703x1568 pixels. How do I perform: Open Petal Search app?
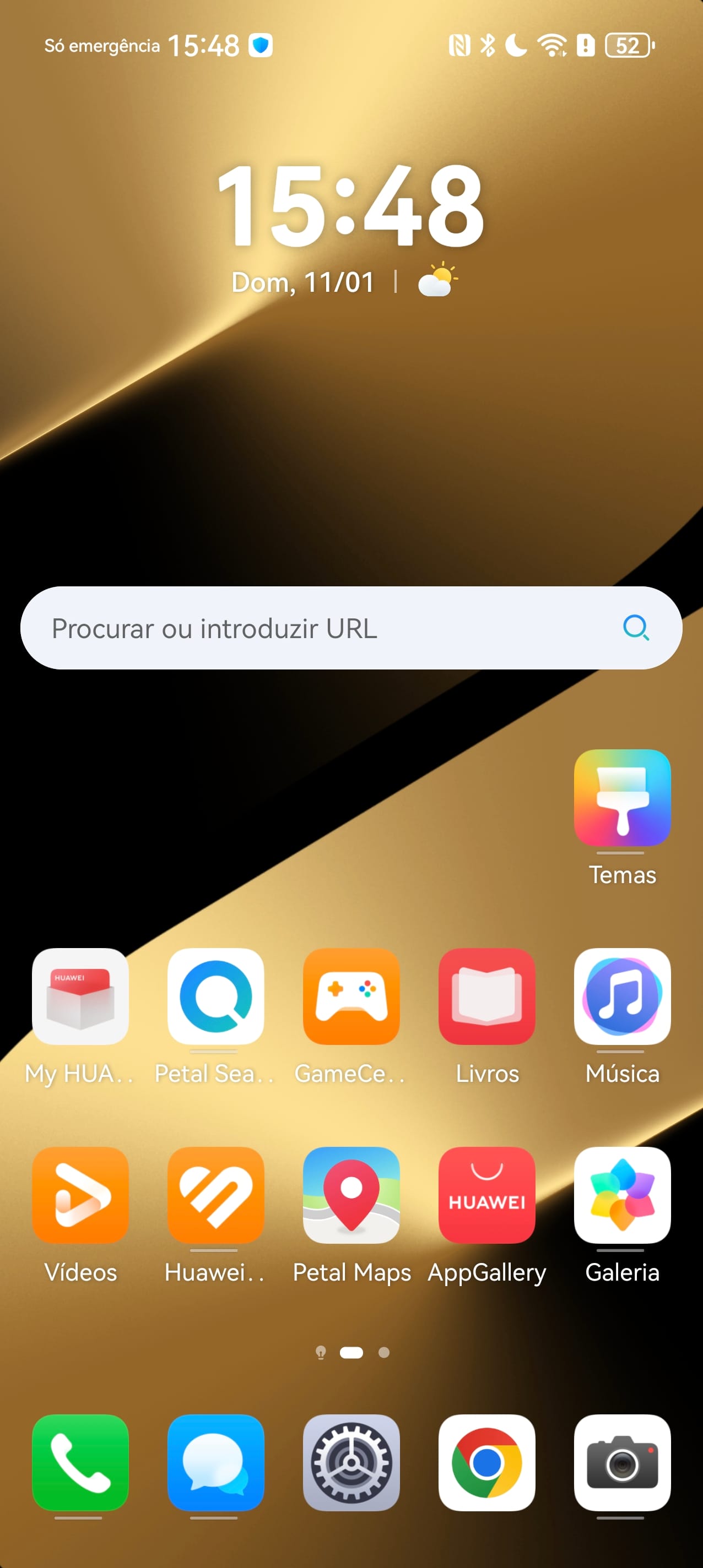pyautogui.click(x=215, y=997)
